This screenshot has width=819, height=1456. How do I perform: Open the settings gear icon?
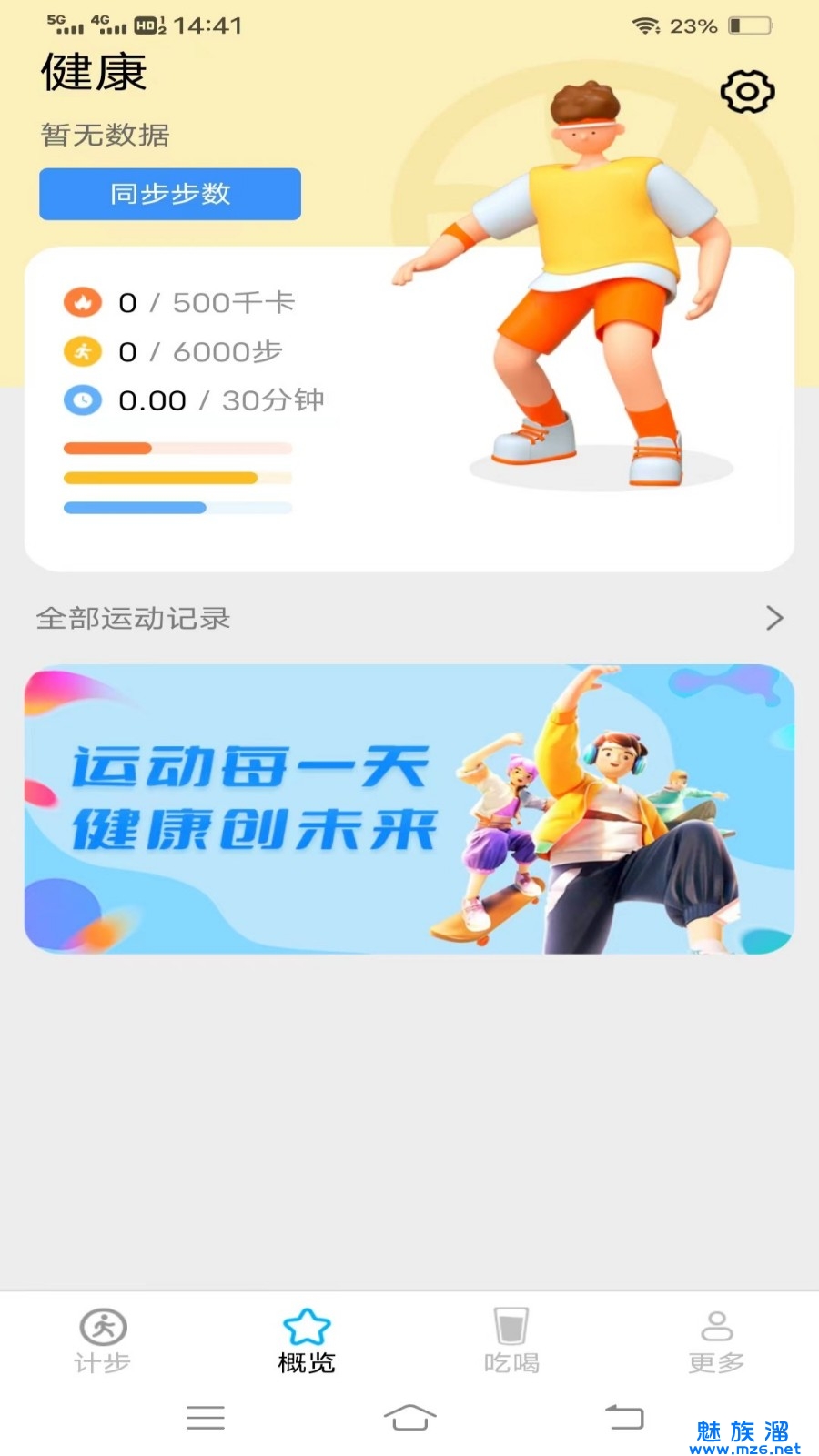[747, 91]
